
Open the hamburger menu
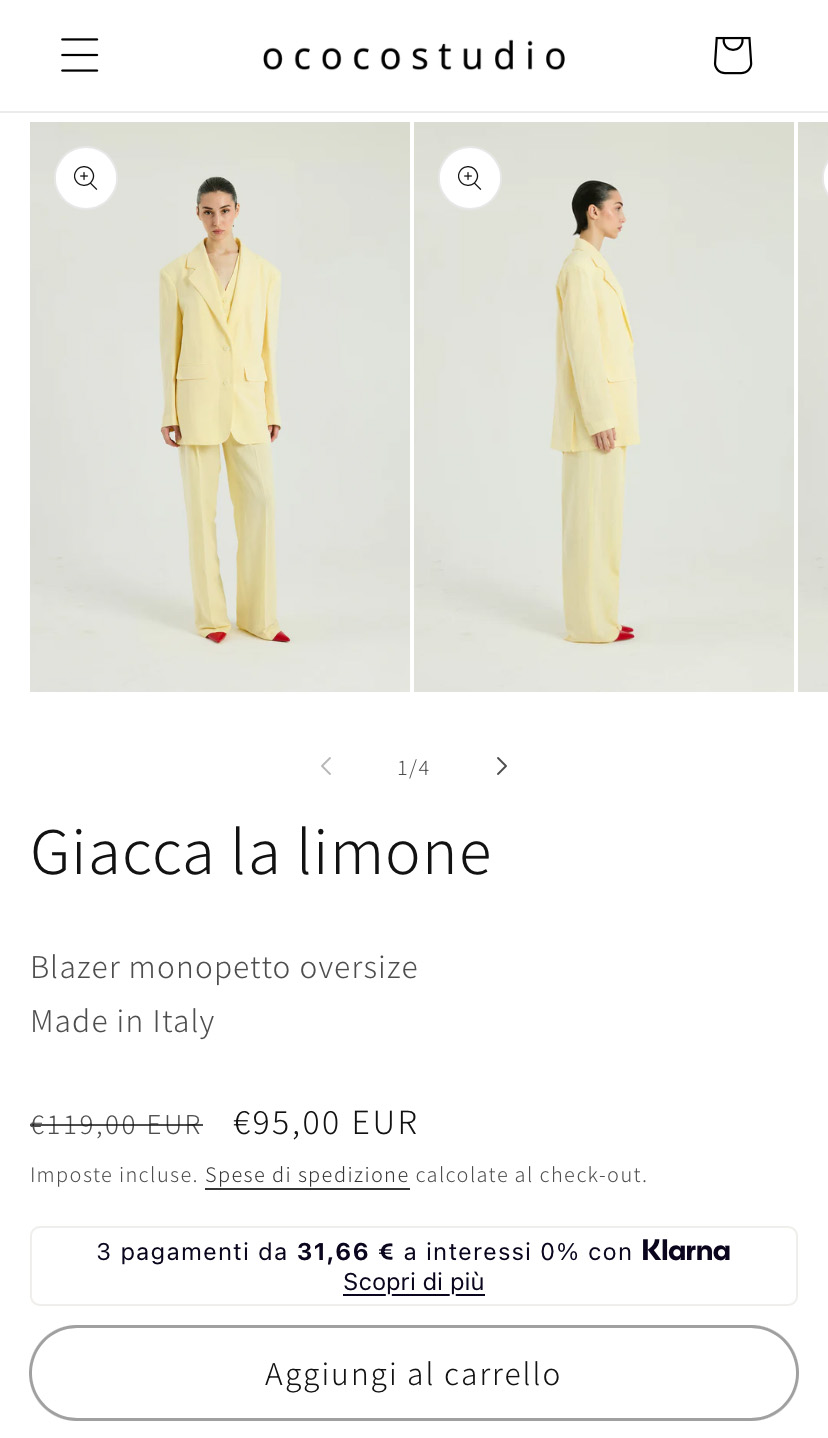pyautogui.click(x=80, y=55)
